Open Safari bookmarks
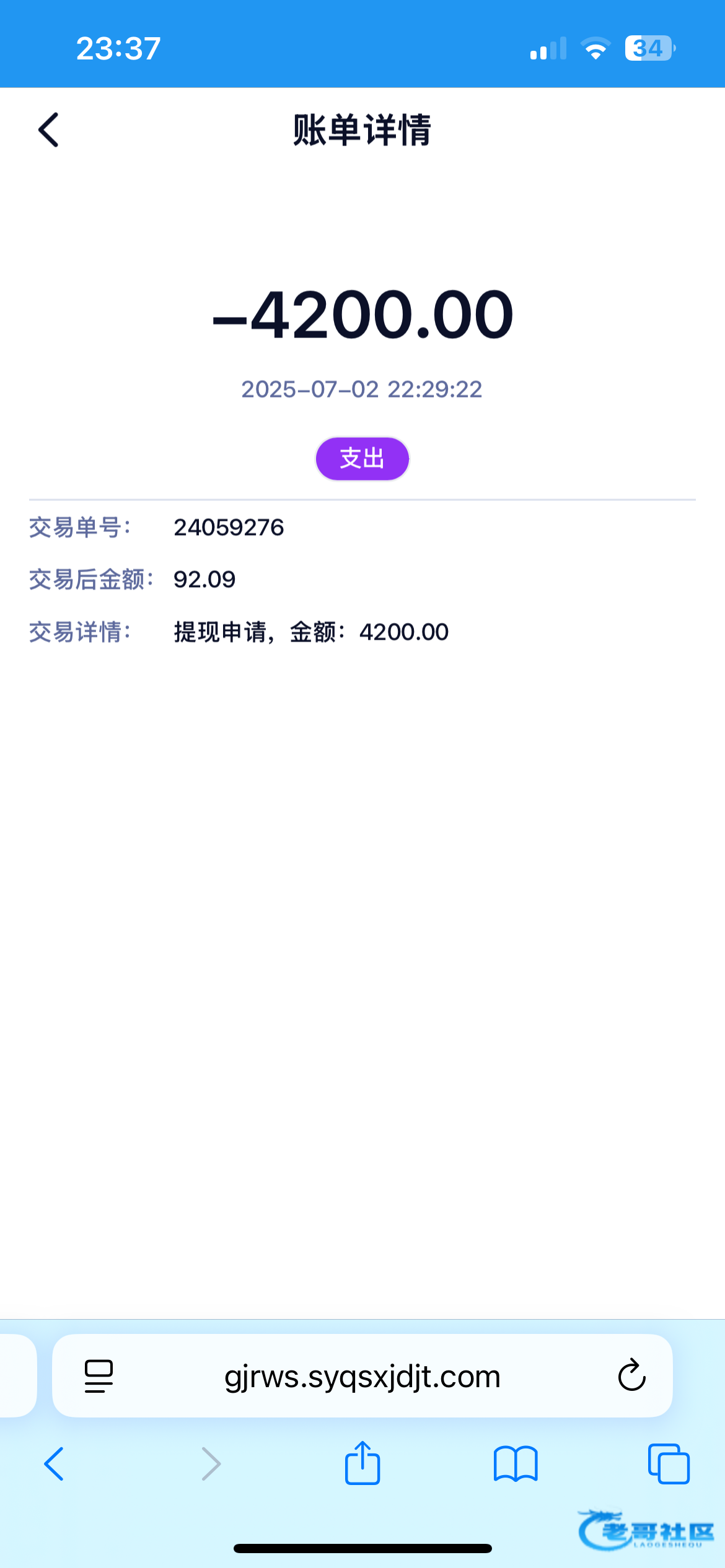Image resolution: width=725 pixels, height=1568 pixels. click(x=516, y=1464)
